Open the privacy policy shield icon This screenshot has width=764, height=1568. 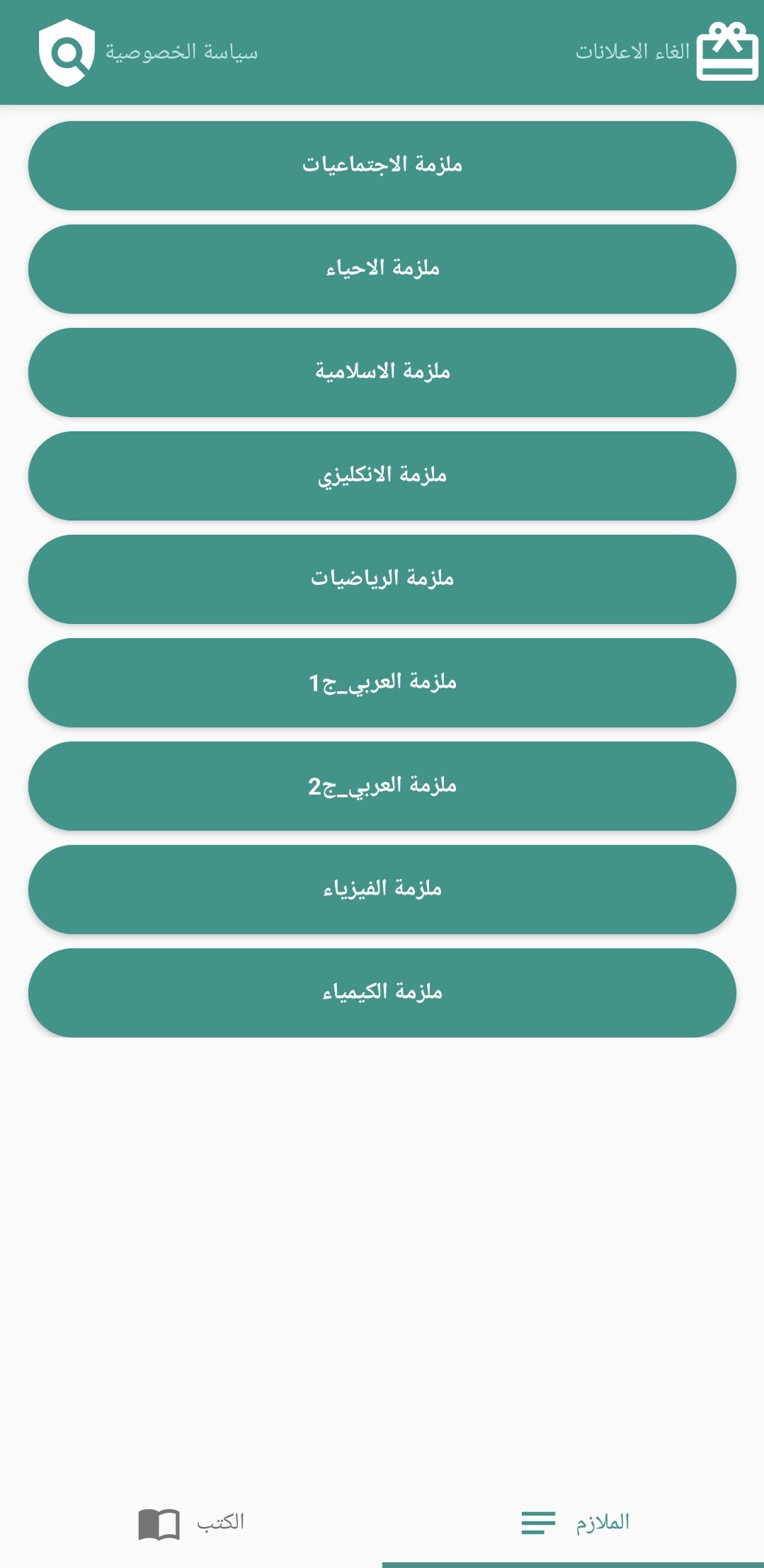67,52
